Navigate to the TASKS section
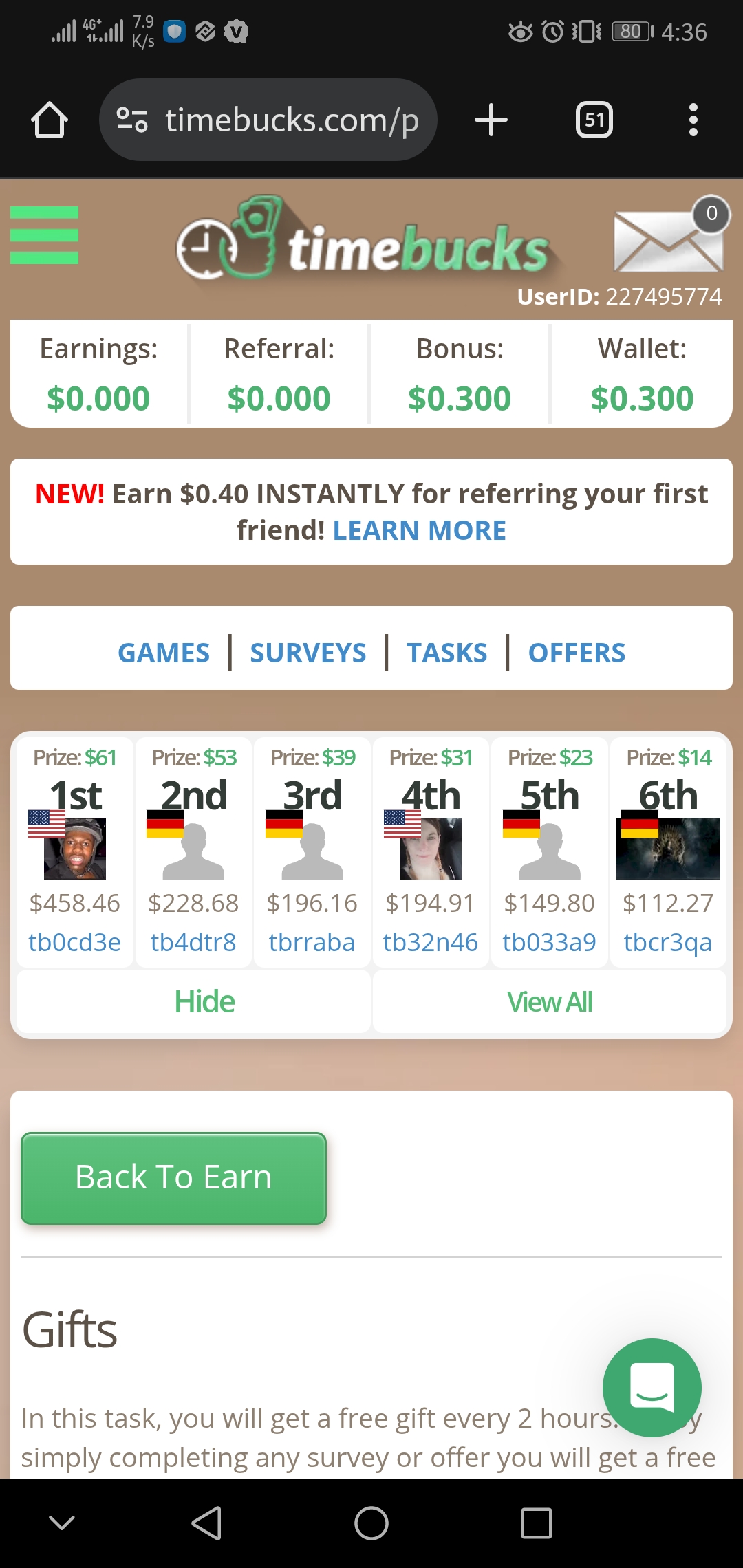The width and height of the screenshot is (743, 1568). click(446, 653)
